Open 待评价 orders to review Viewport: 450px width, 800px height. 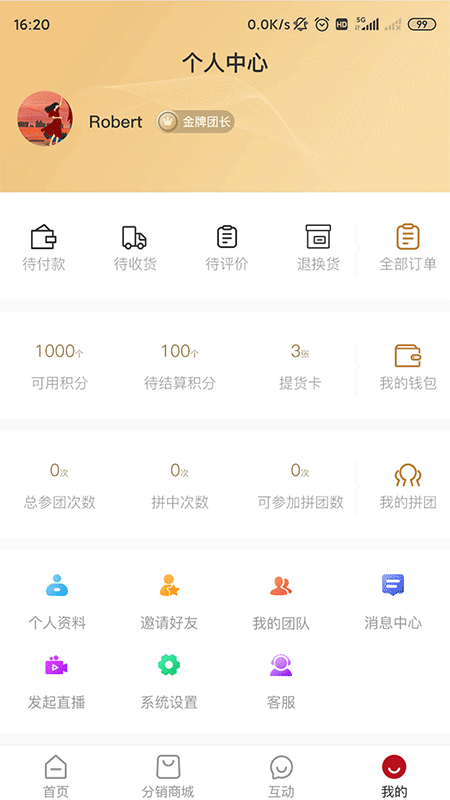coord(227,248)
